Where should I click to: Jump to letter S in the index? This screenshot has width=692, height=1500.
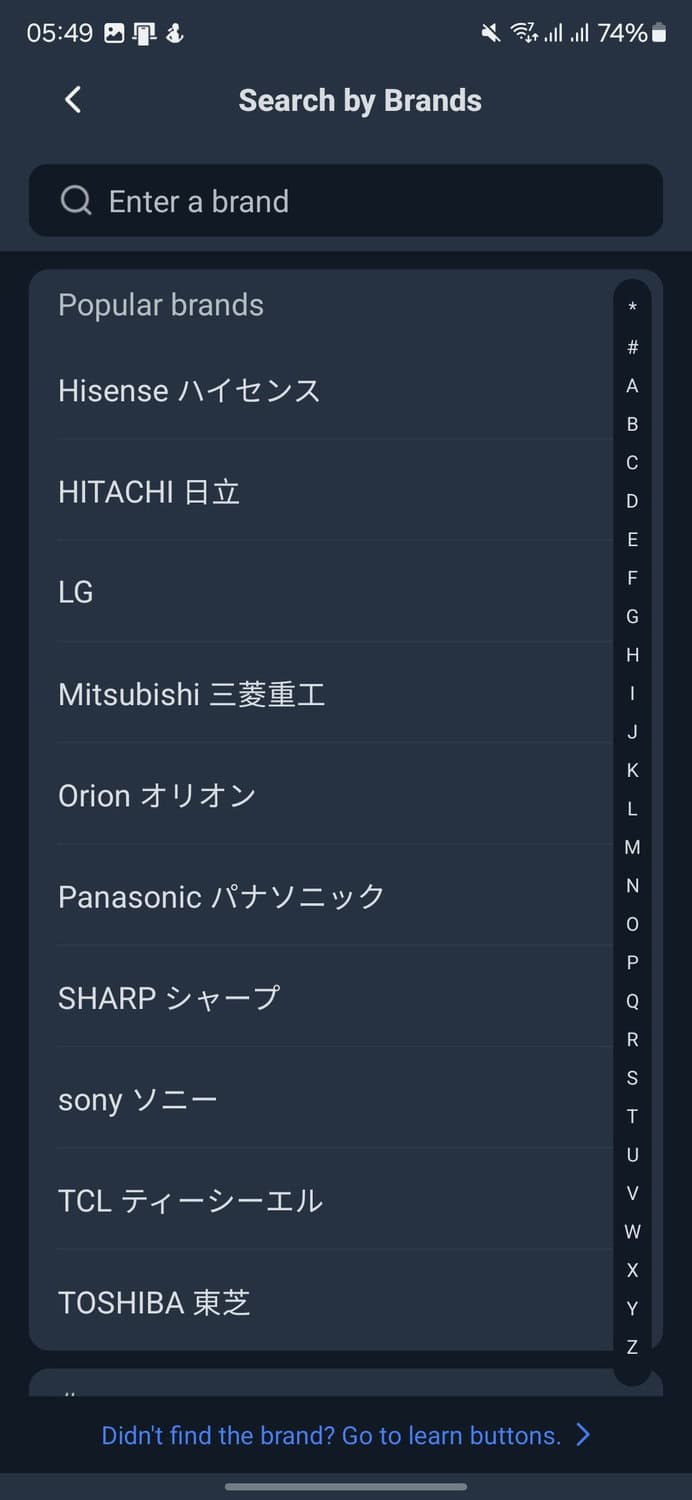632,1078
